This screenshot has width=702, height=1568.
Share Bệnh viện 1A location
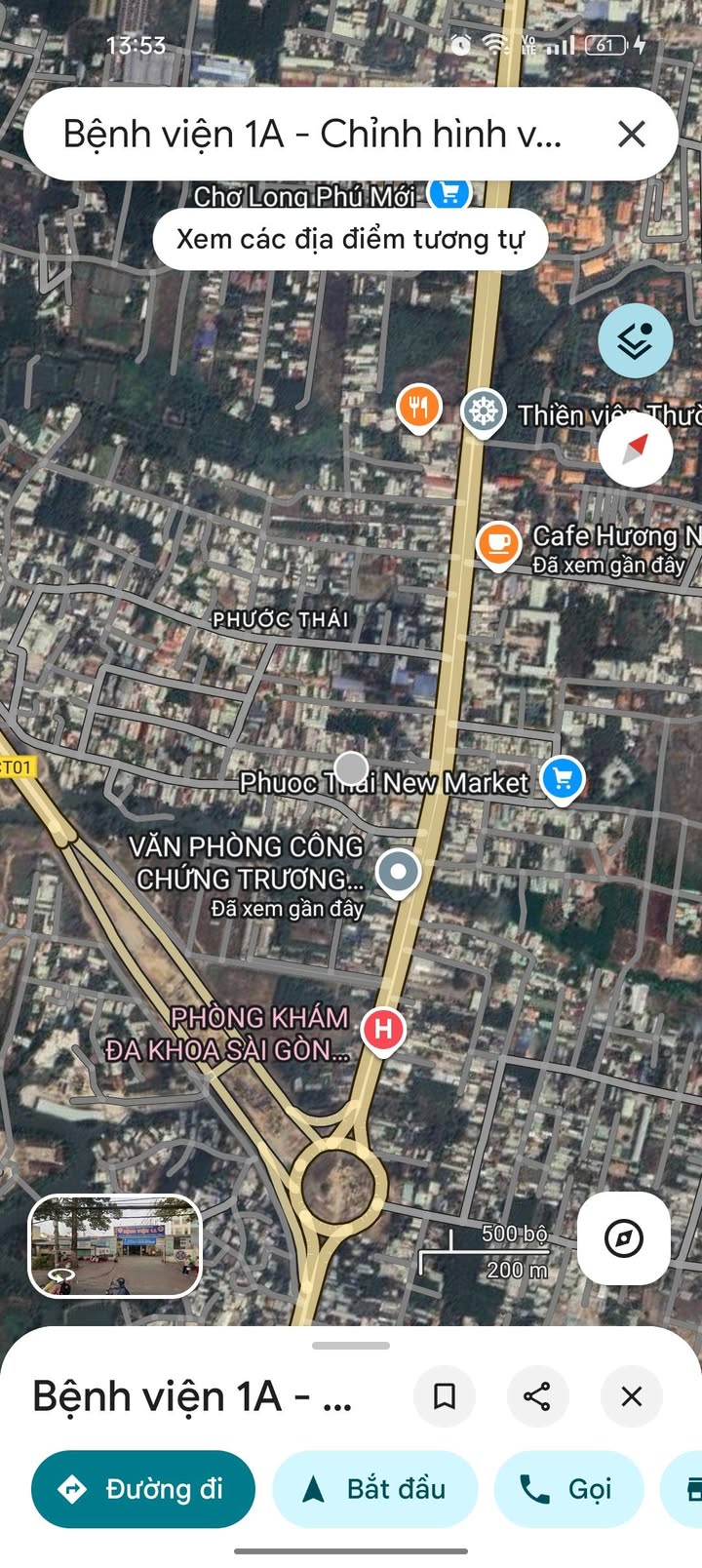tap(537, 1396)
